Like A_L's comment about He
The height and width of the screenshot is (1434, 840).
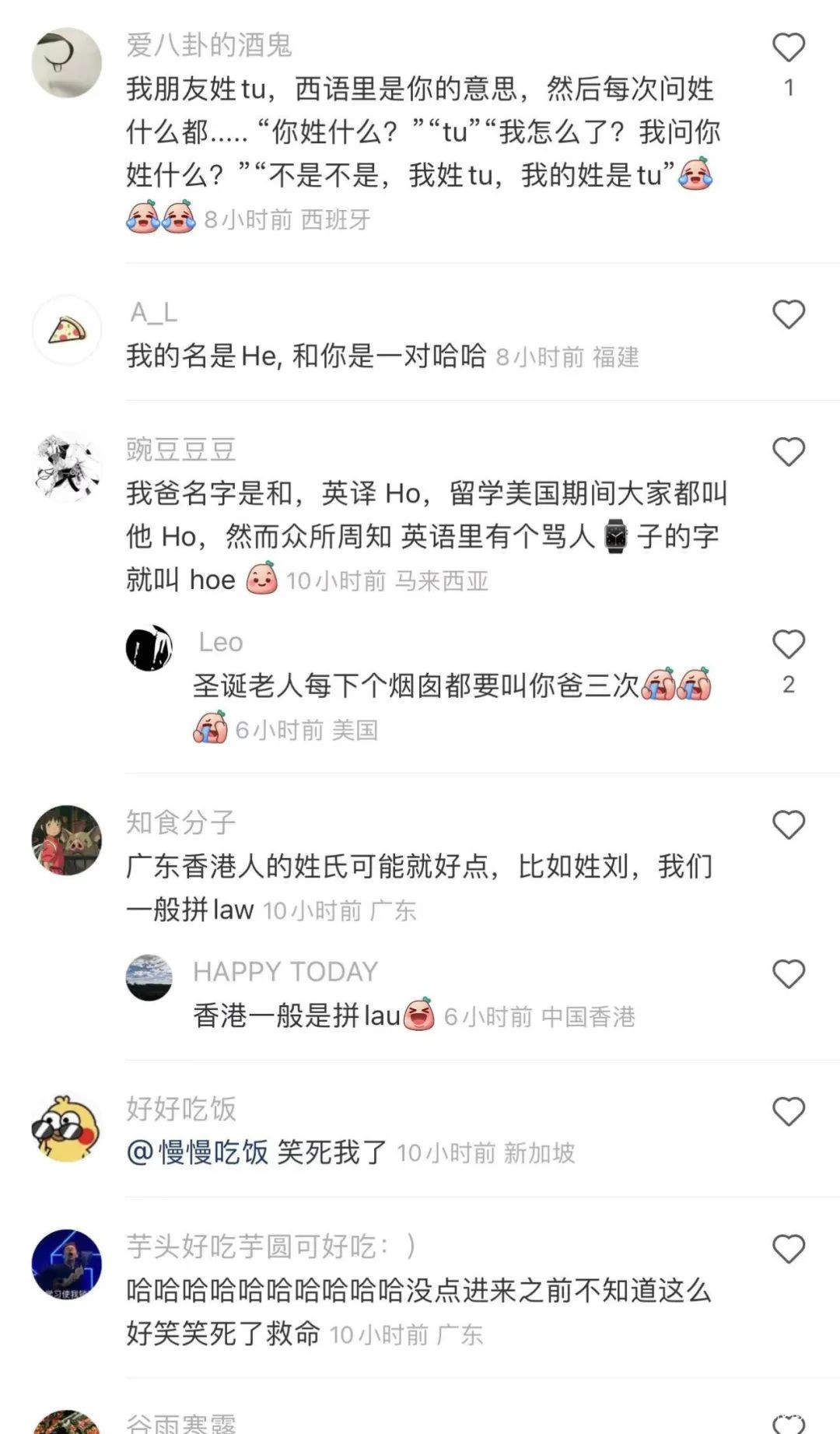click(788, 315)
